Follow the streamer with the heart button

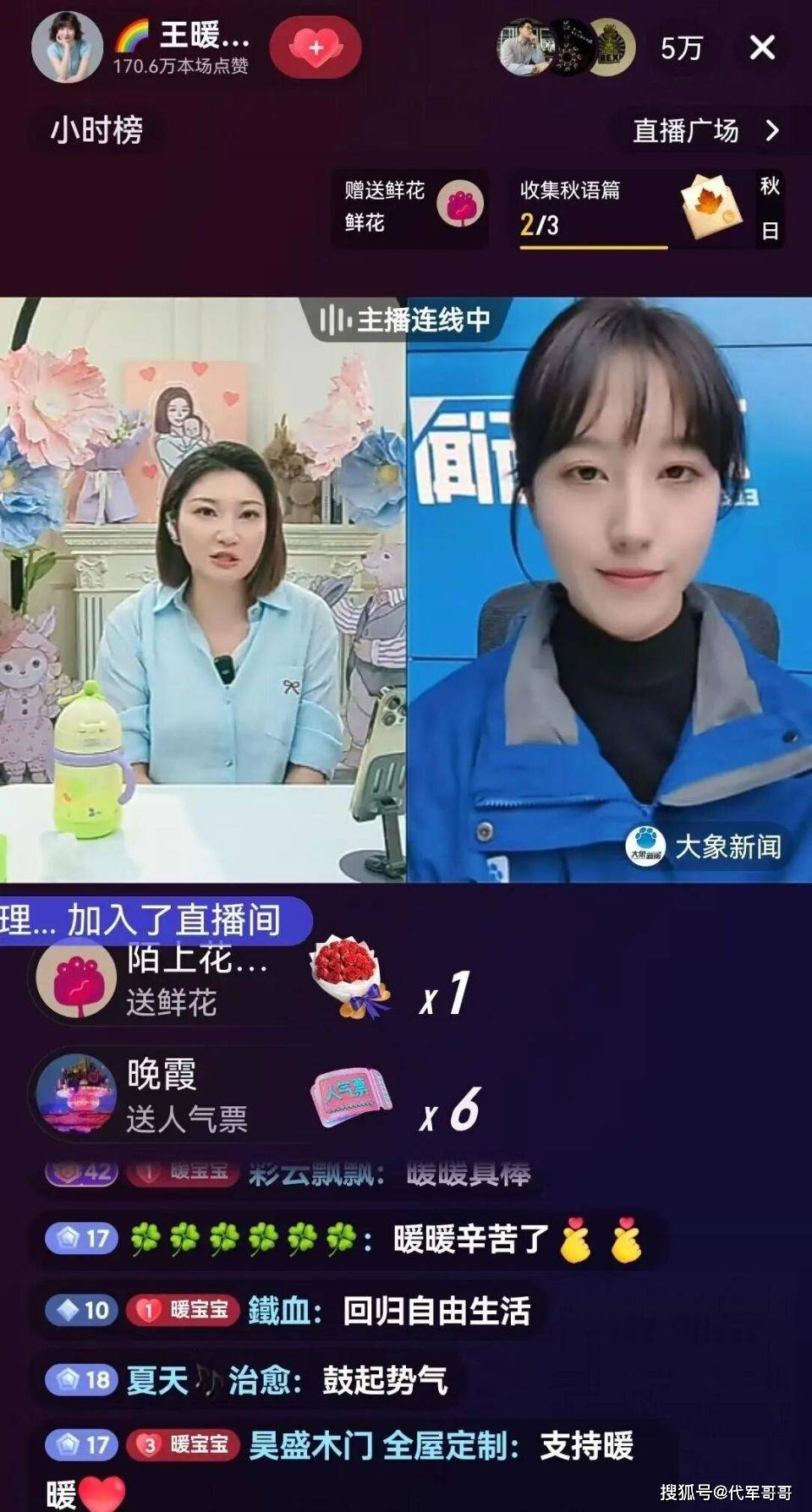315,48
